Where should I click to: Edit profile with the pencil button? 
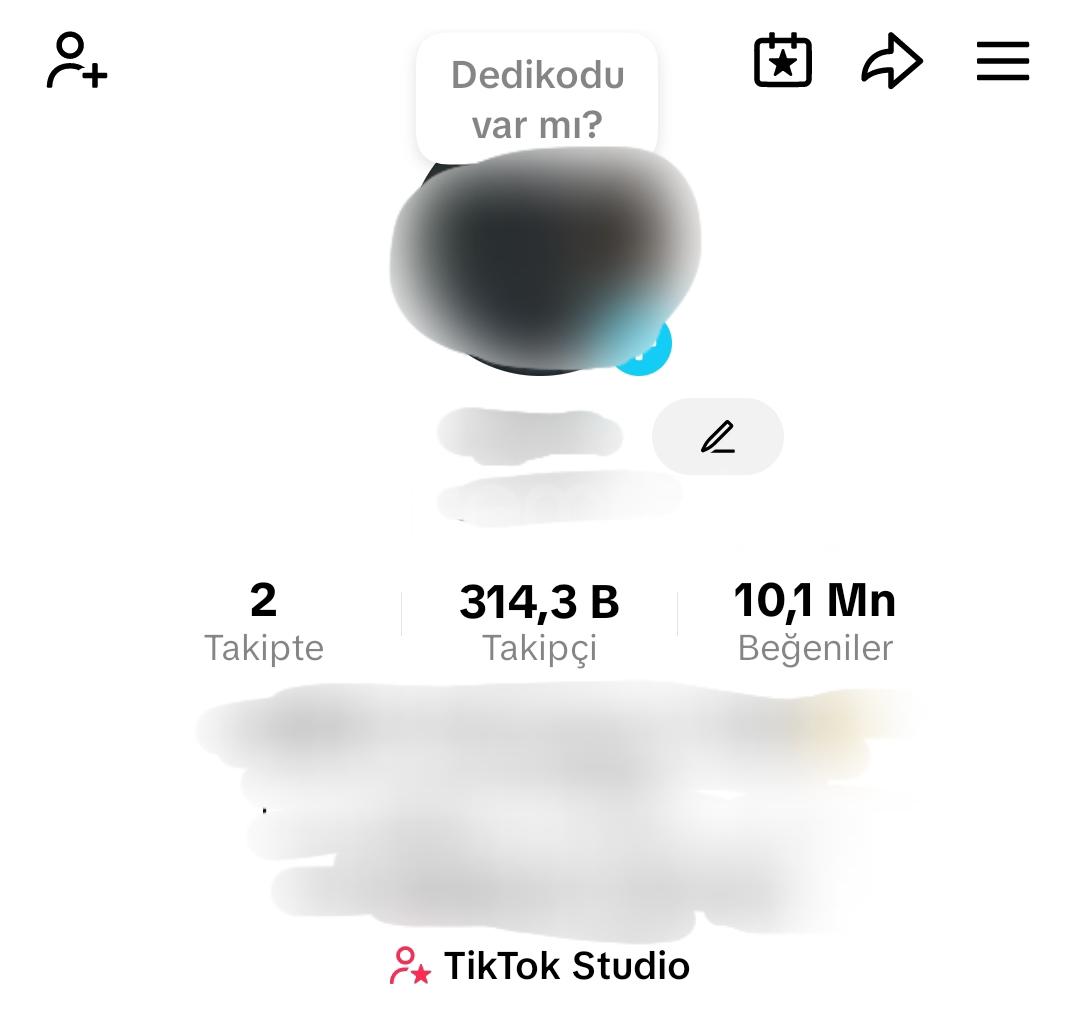(x=717, y=437)
